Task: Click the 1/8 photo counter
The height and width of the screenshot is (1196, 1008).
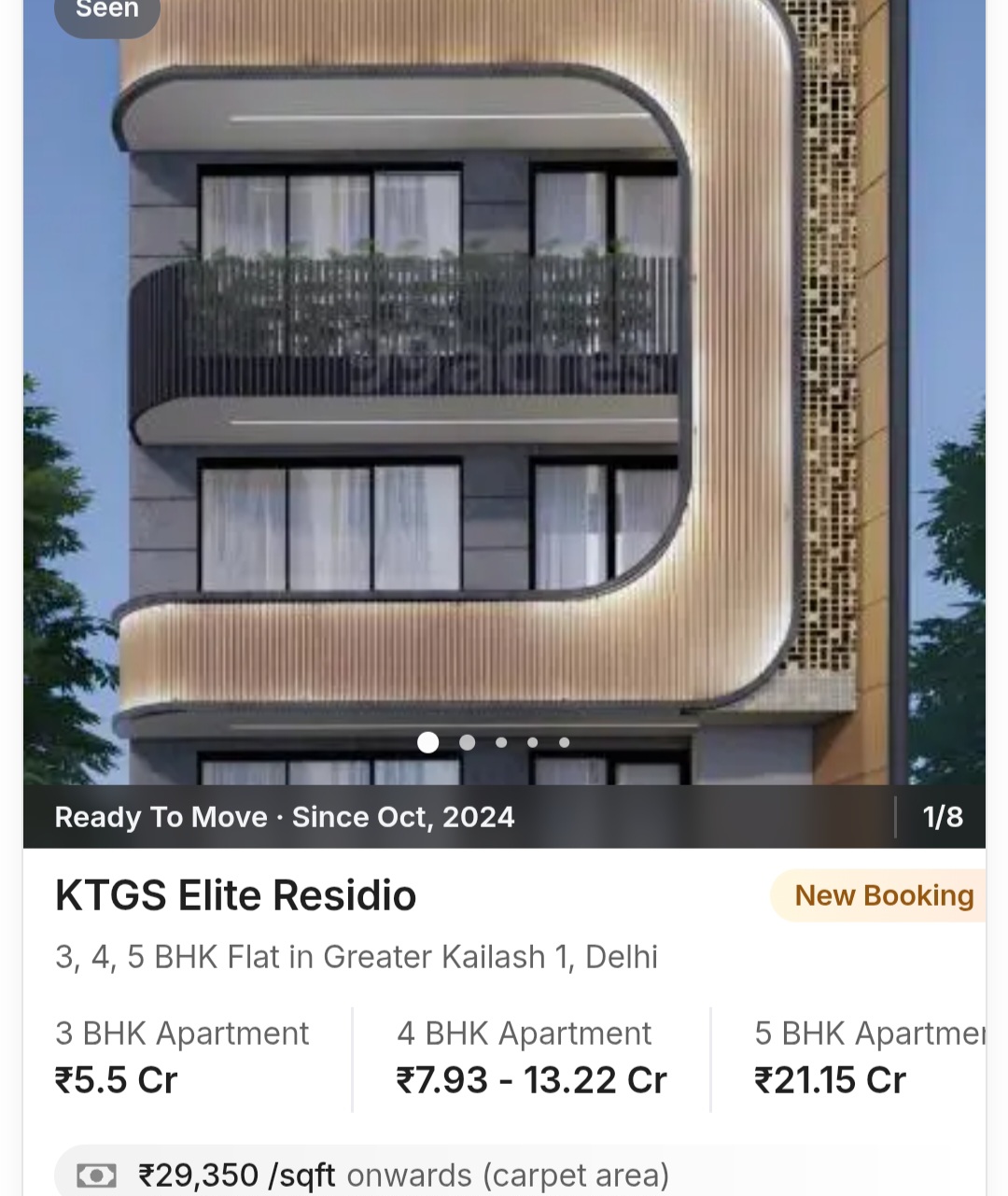Action: (x=943, y=816)
